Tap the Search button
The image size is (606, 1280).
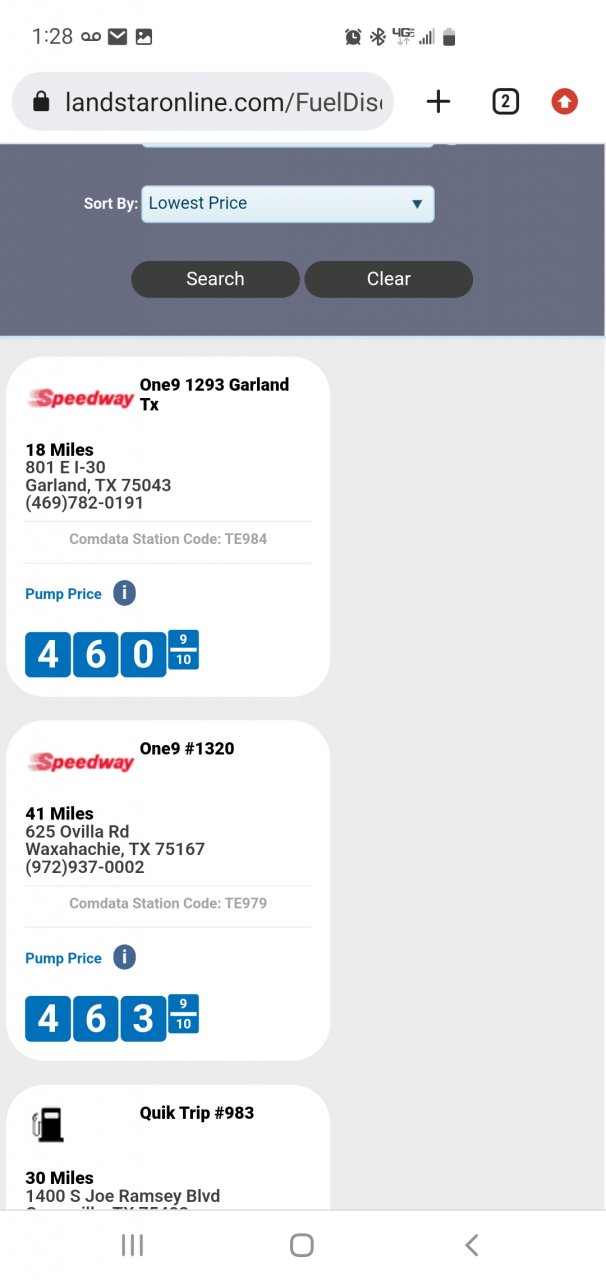pyautogui.click(x=215, y=279)
